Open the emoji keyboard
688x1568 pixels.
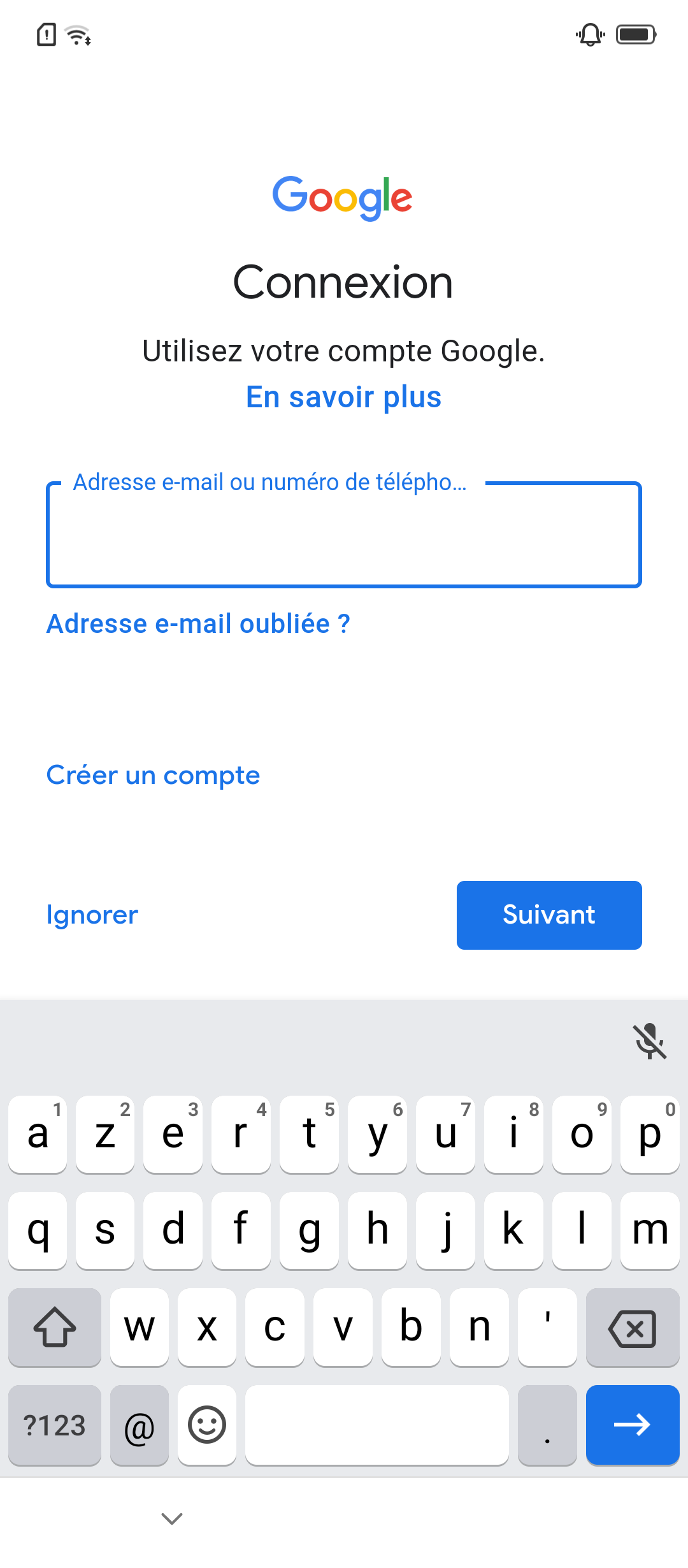coord(207,1425)
